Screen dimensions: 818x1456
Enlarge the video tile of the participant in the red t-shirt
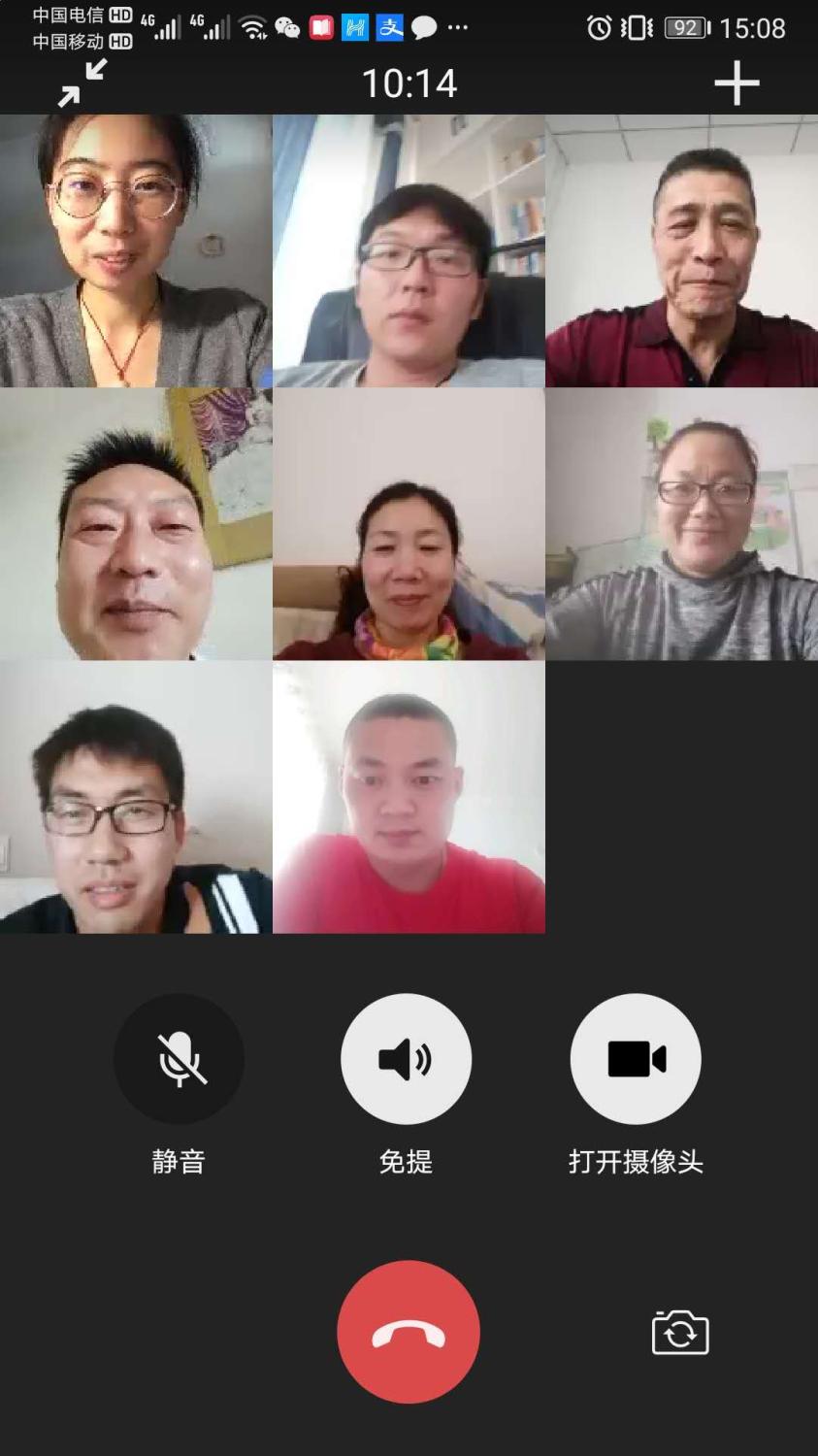409,797
